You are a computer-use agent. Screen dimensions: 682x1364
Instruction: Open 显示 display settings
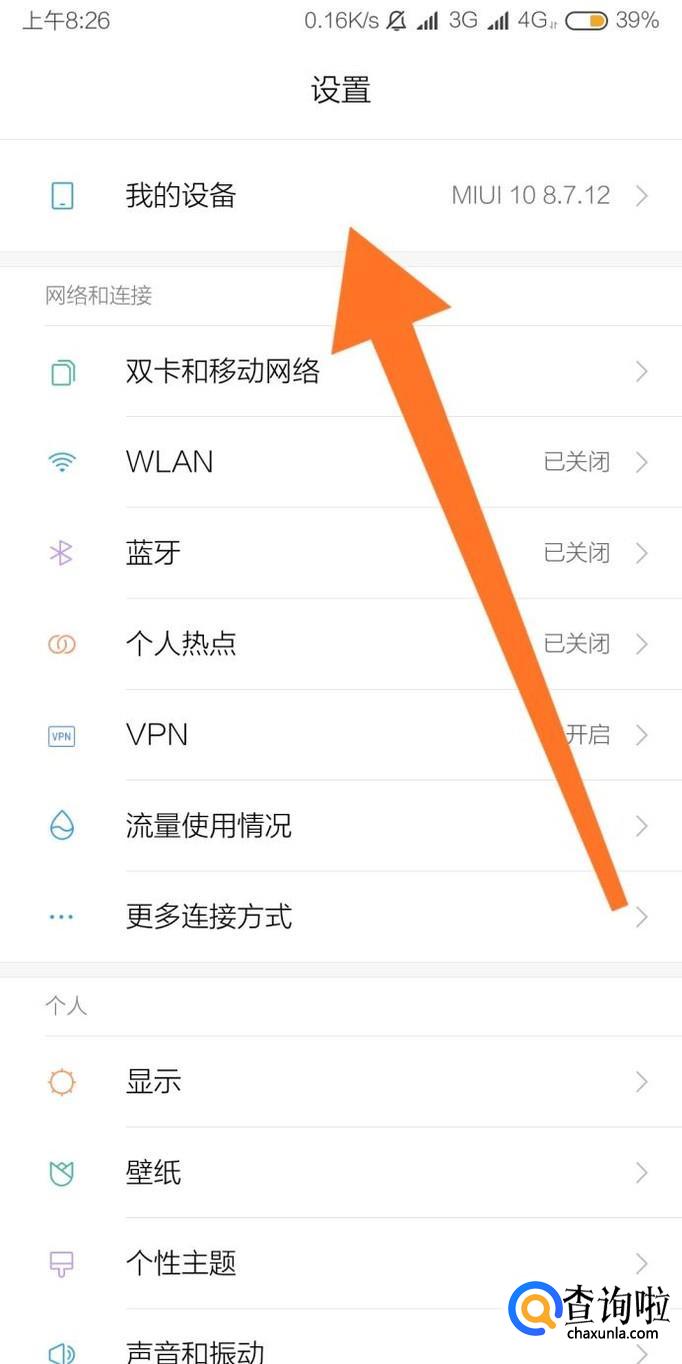pos(341,1082)
